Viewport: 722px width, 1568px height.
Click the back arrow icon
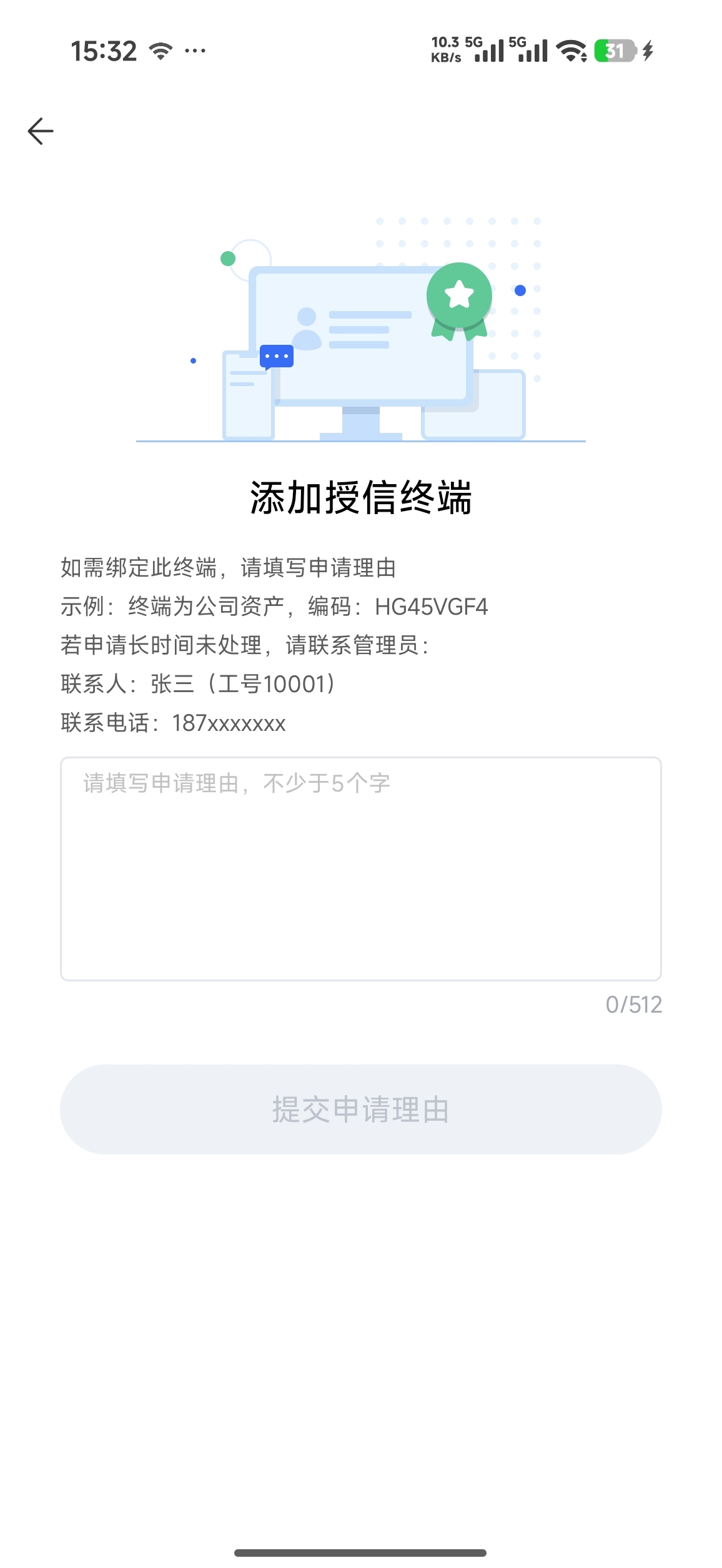tap(39, 131)
